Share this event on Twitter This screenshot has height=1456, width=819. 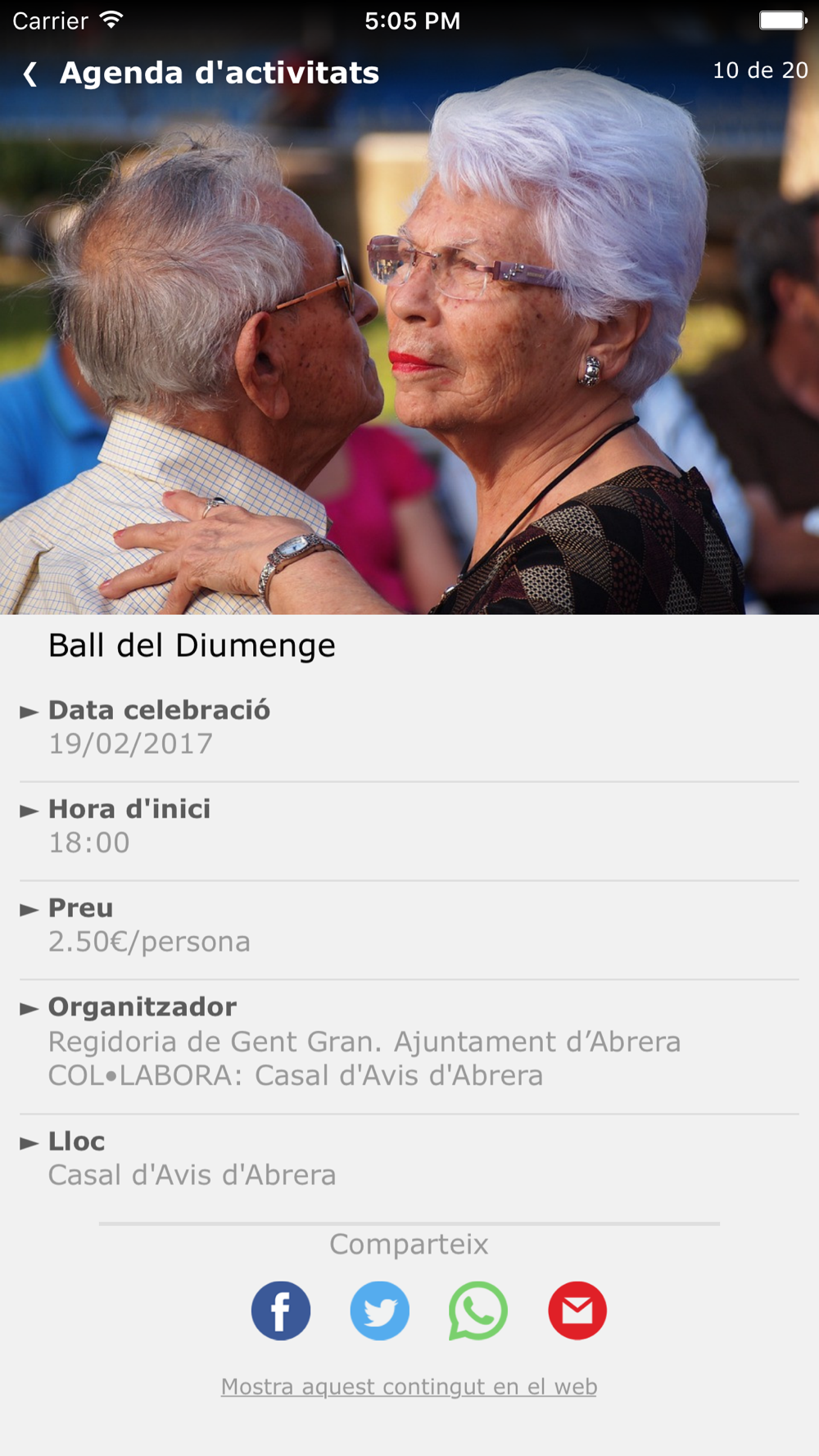pyautogui.click(x=380, y=1310)
